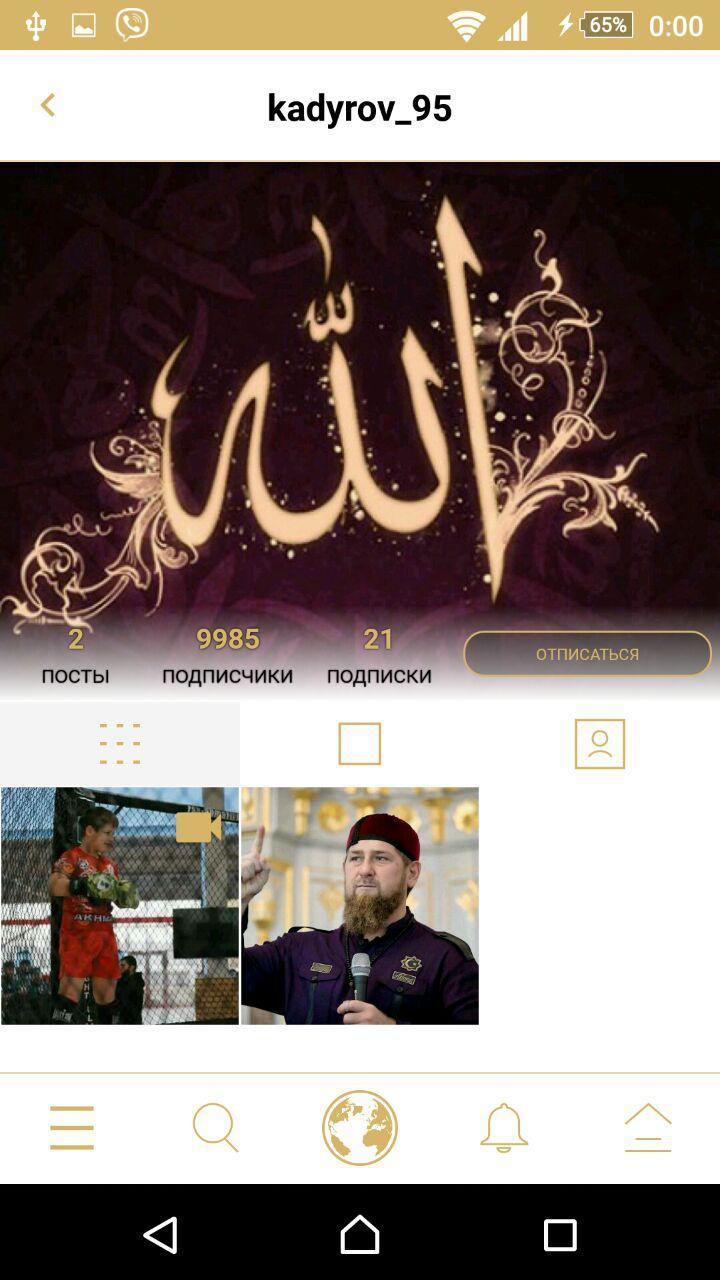Open the search magnifier in bottom bar

pos(216,1128)
